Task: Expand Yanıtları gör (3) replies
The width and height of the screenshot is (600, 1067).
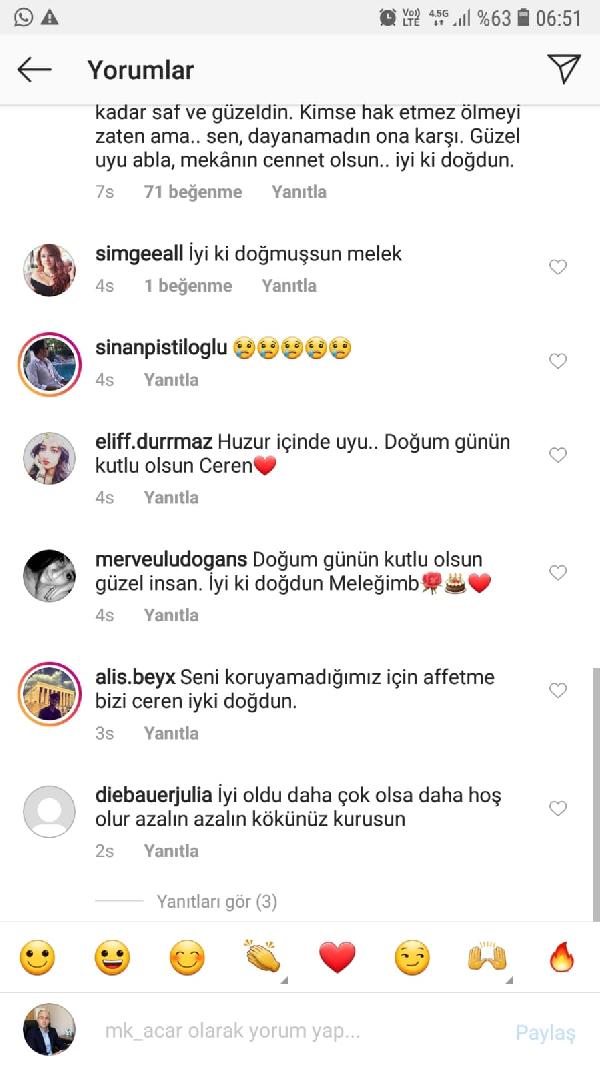Action: click(x=216, y=902)
